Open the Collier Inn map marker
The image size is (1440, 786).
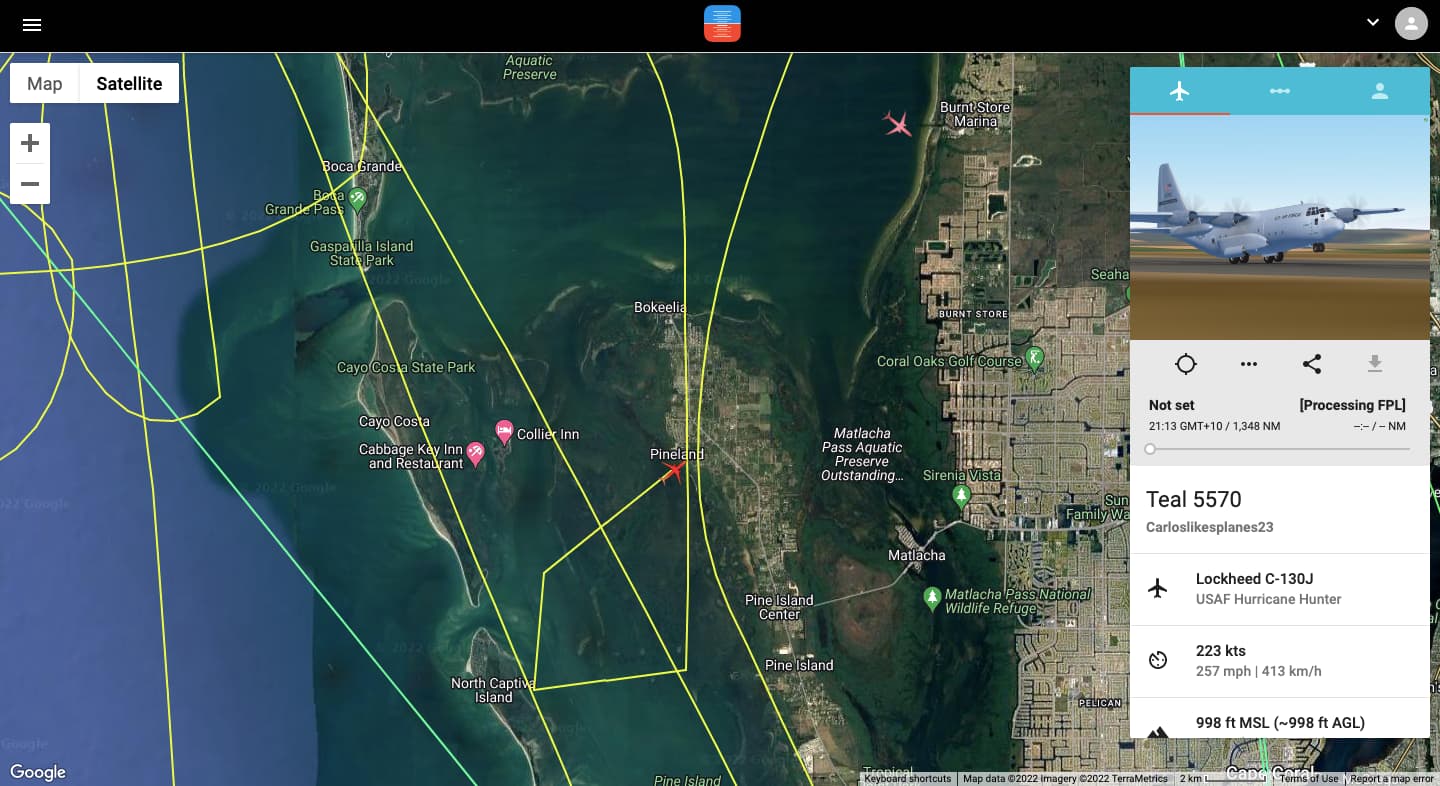tap(505, 432)
